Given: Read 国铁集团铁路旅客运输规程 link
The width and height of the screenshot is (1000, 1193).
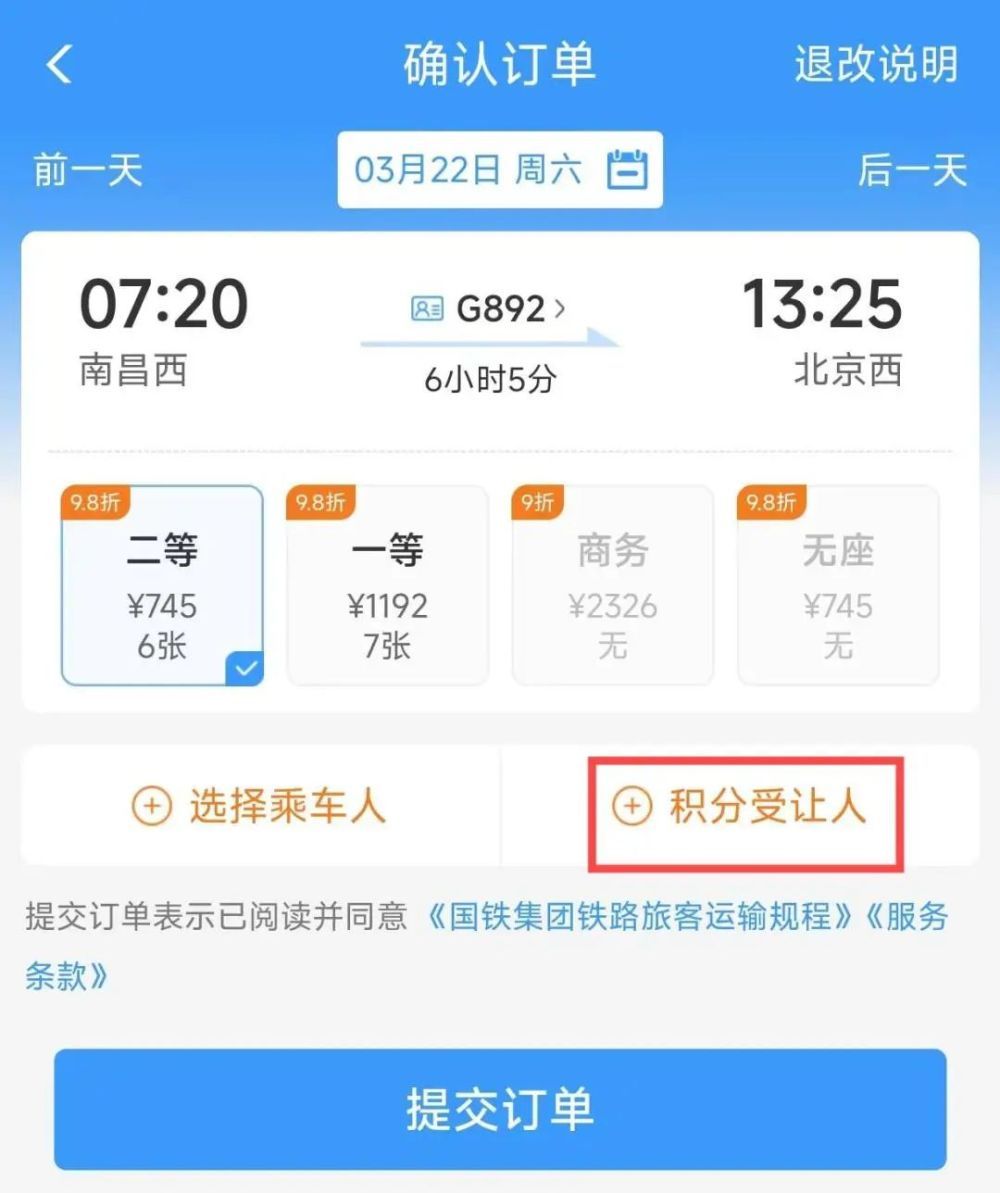Looking at the screenshot, I should tap(640, 917).
